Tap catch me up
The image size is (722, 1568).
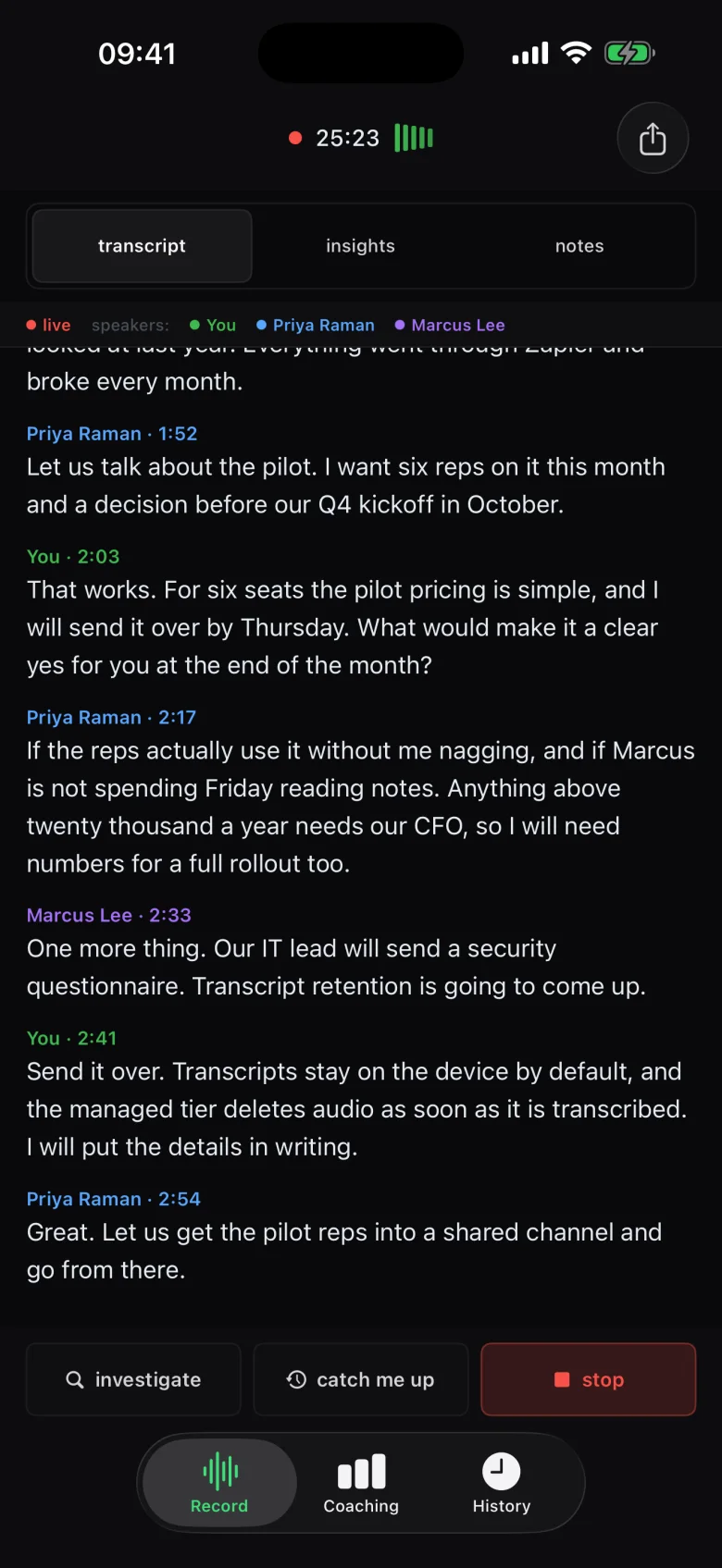click(x=361, y=1379)
